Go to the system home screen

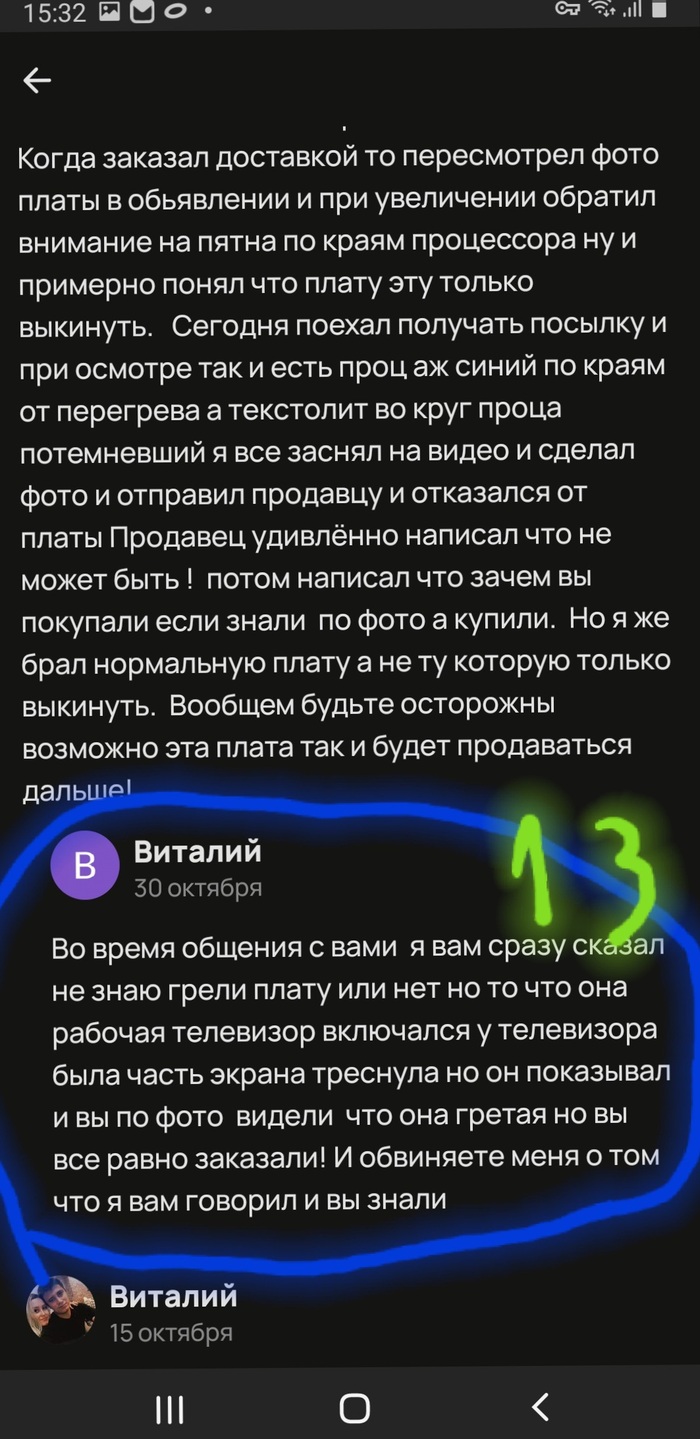354,1408
